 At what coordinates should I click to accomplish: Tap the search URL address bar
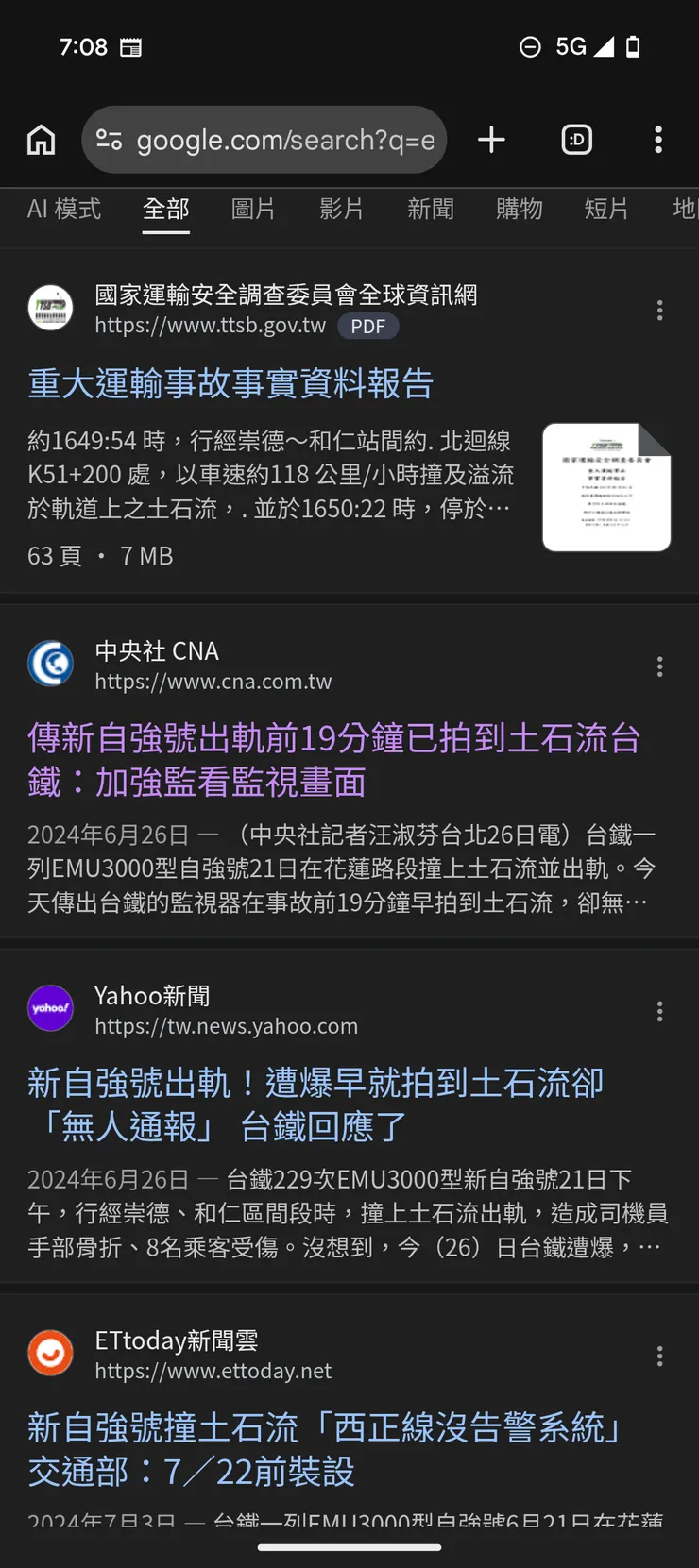point(283,139)
